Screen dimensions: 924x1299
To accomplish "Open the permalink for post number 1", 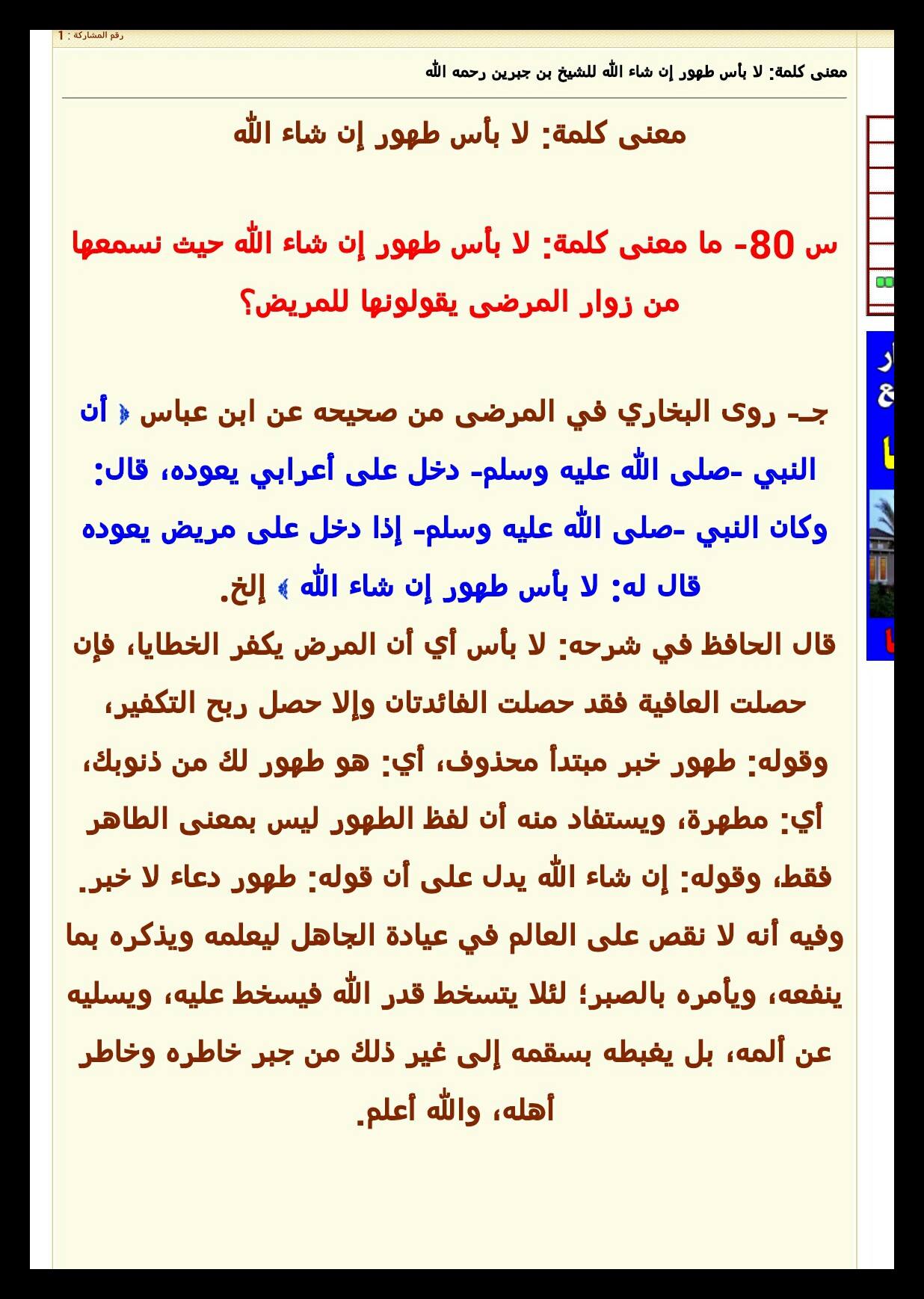I will click(x=61, y=36).
